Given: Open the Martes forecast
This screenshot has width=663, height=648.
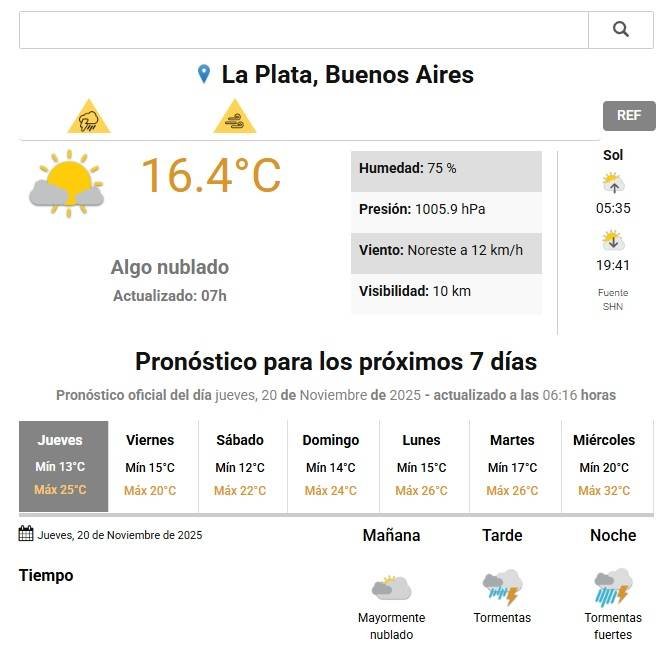Looking at the screenshot, I should [512, 465].
